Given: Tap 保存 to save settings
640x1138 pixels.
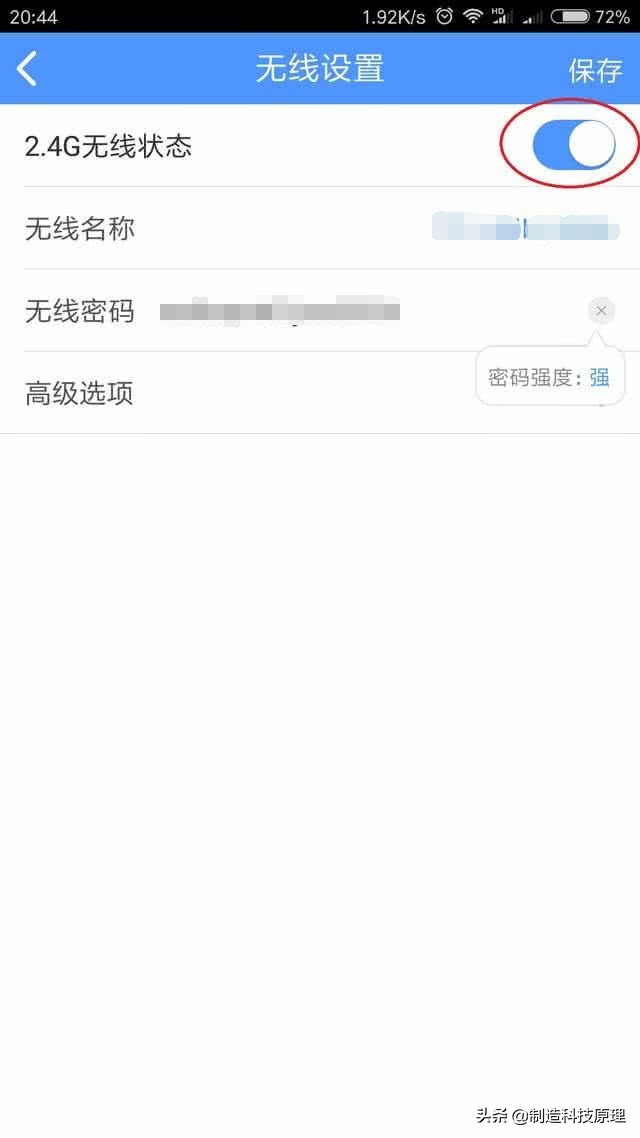Looking at the screenshot, I should [x=595, y=70].
